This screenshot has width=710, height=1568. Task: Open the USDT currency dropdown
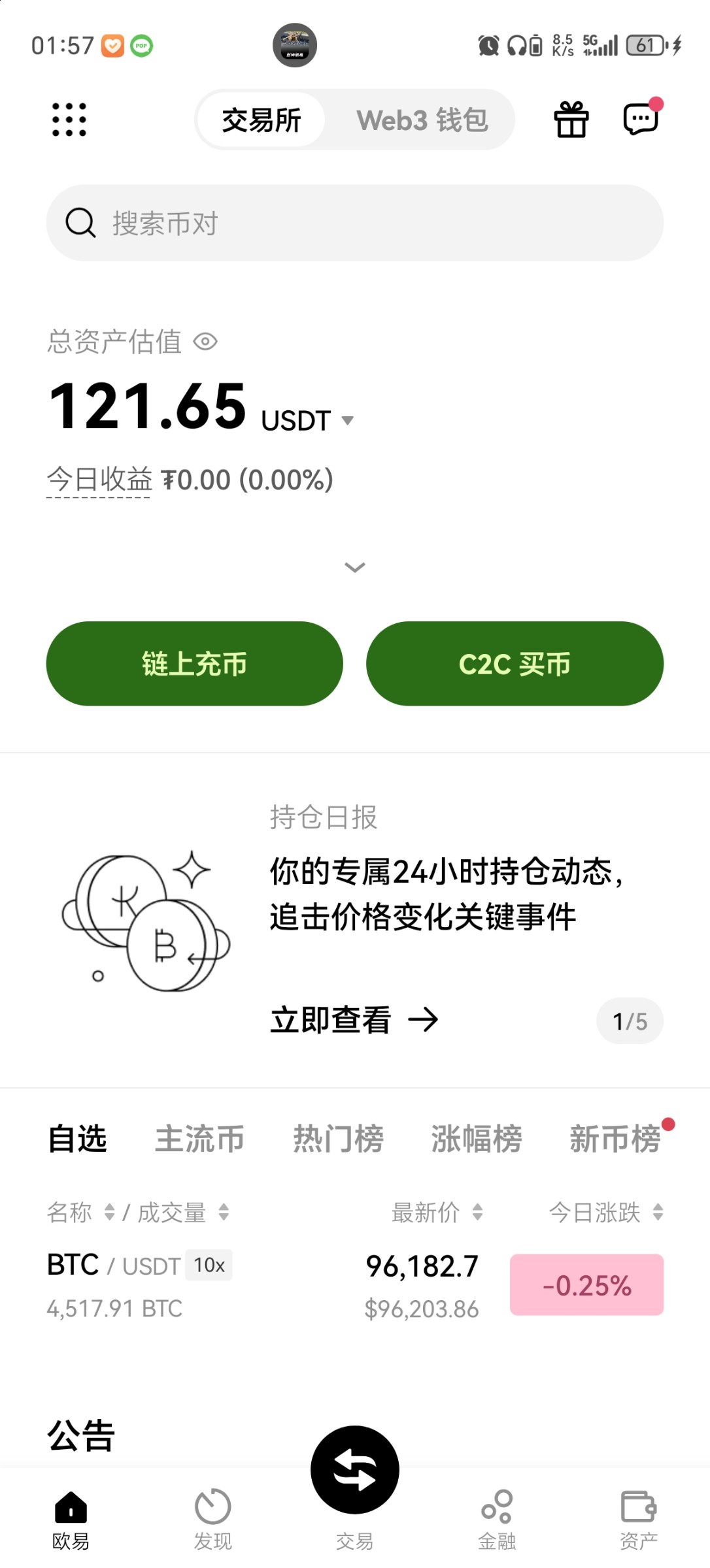coord(307,421)
